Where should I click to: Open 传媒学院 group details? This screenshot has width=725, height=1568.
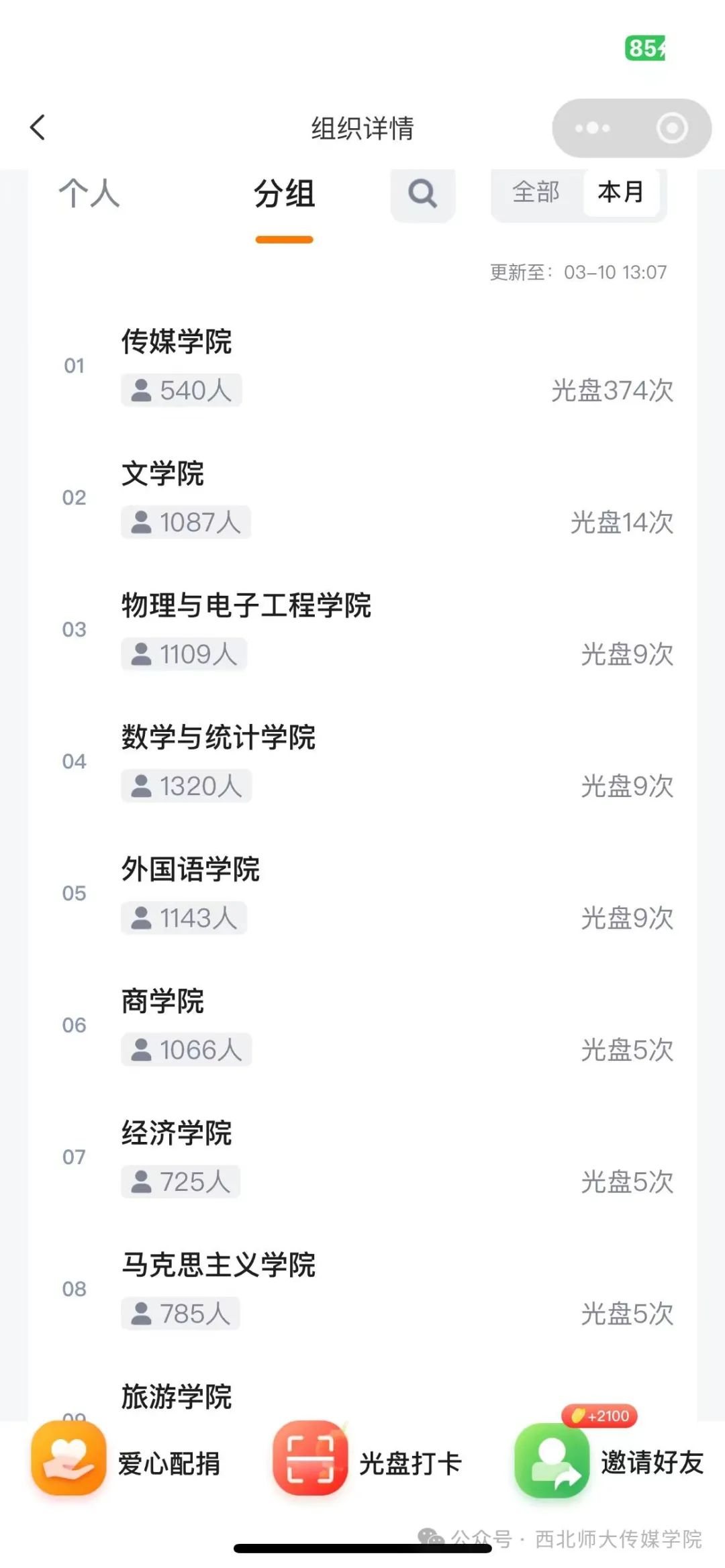click(x=362, y=366)
